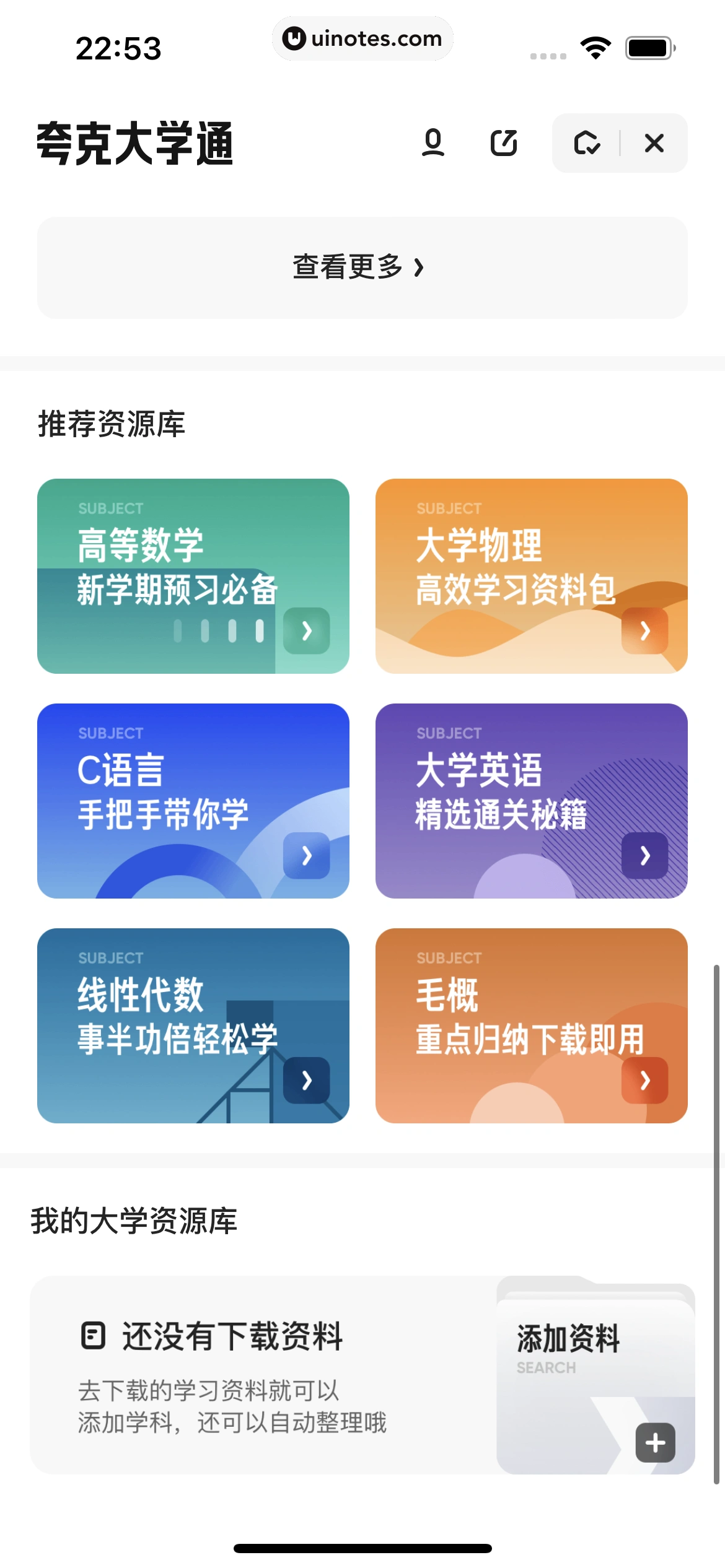Expand 查看更多 to view more content
Viewport: 725px width, 1568px height.
tap(362, 266)
